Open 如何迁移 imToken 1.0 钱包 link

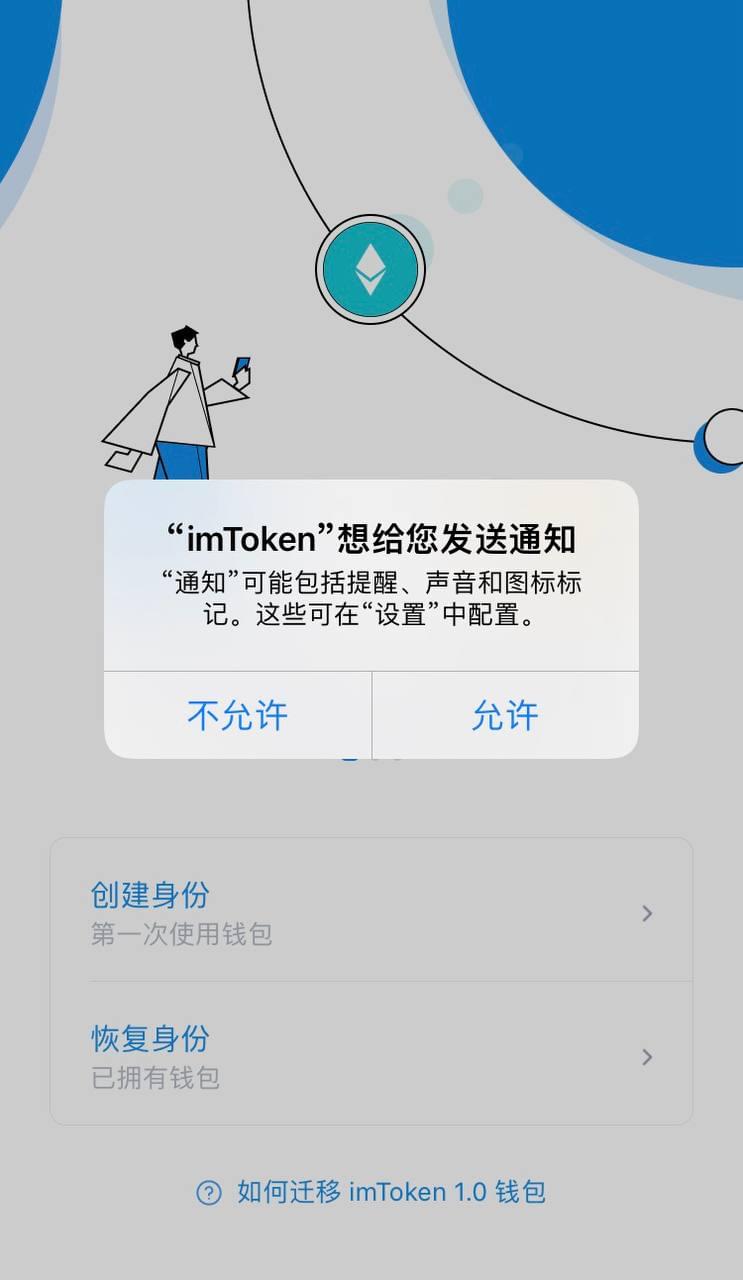tap(372, 1192)
